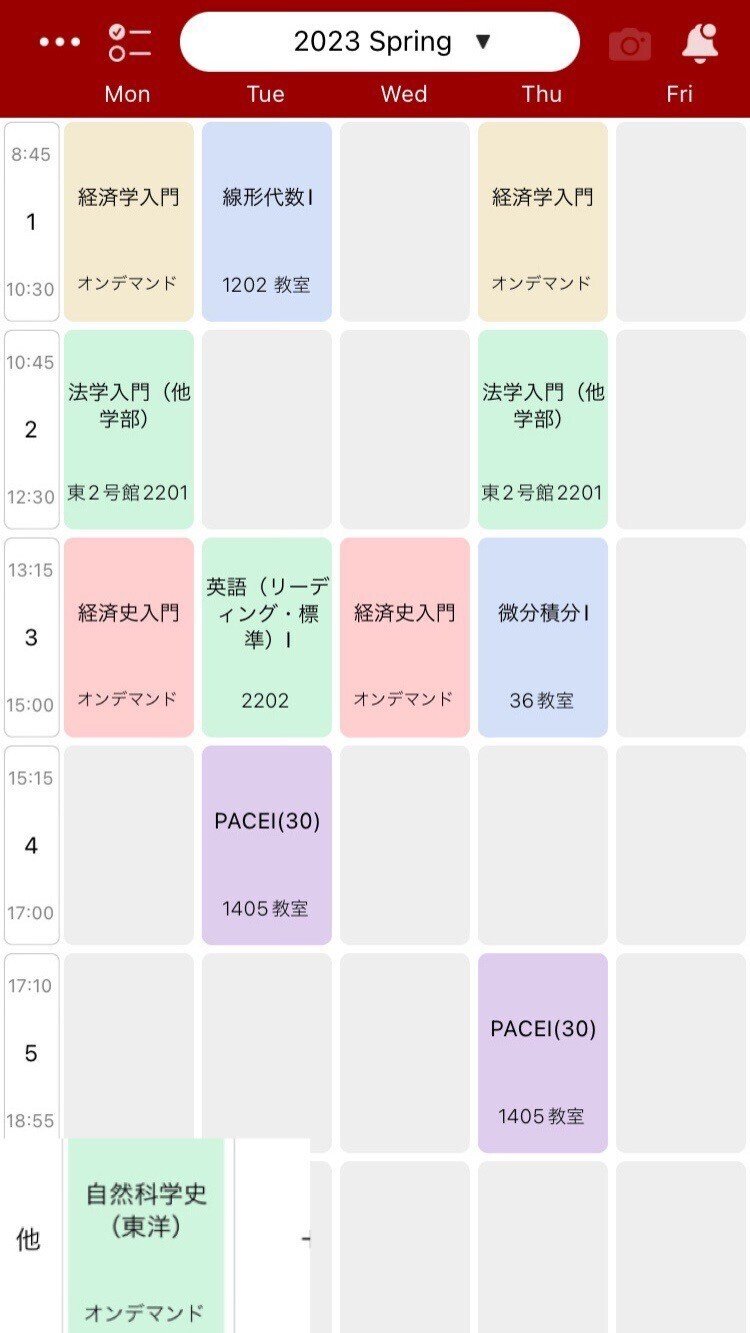Open the task checklist icon
The image size is (750, 1333).
[130, 43]
